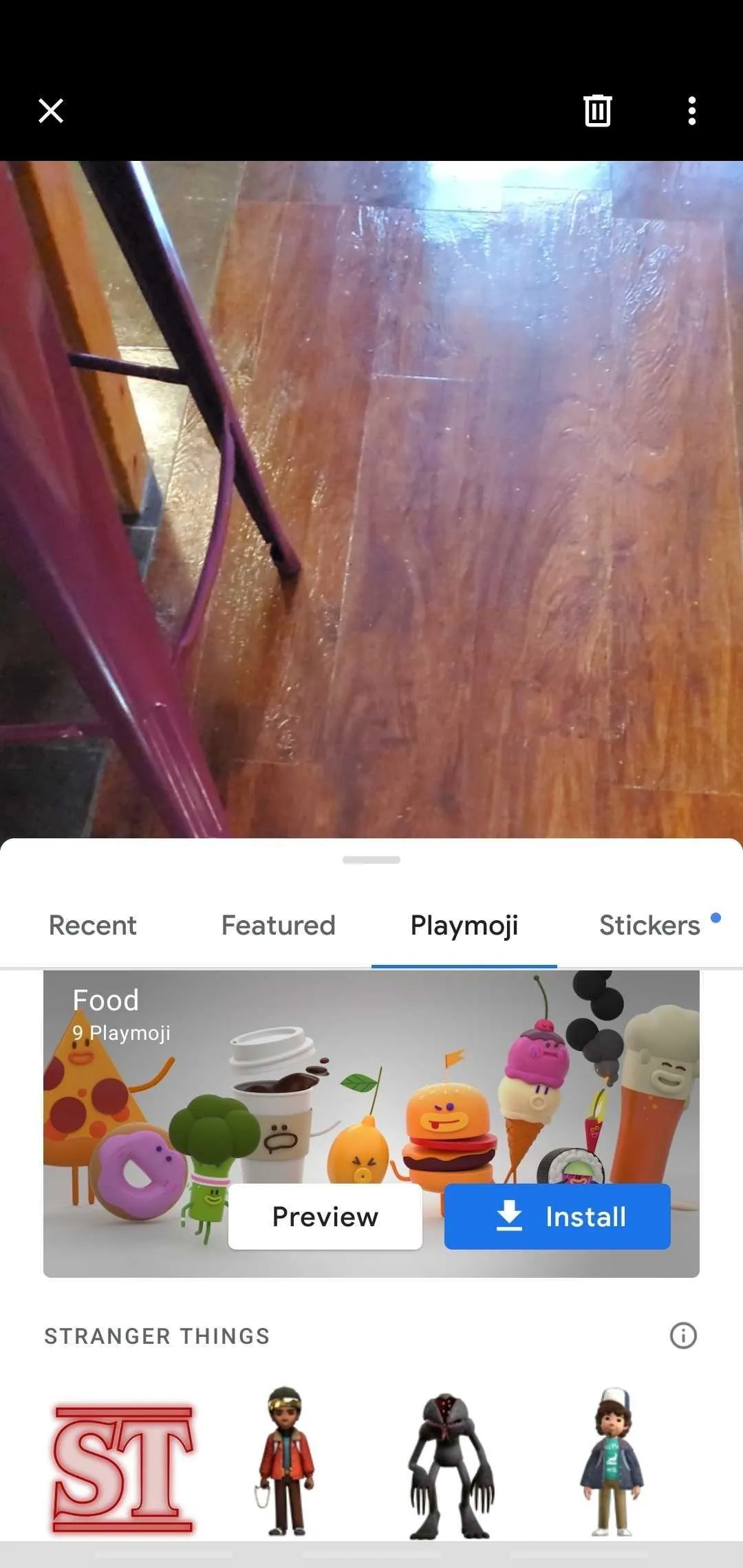
Task: Place the Demogorgon Playmoji
Action: [451, 1465]
